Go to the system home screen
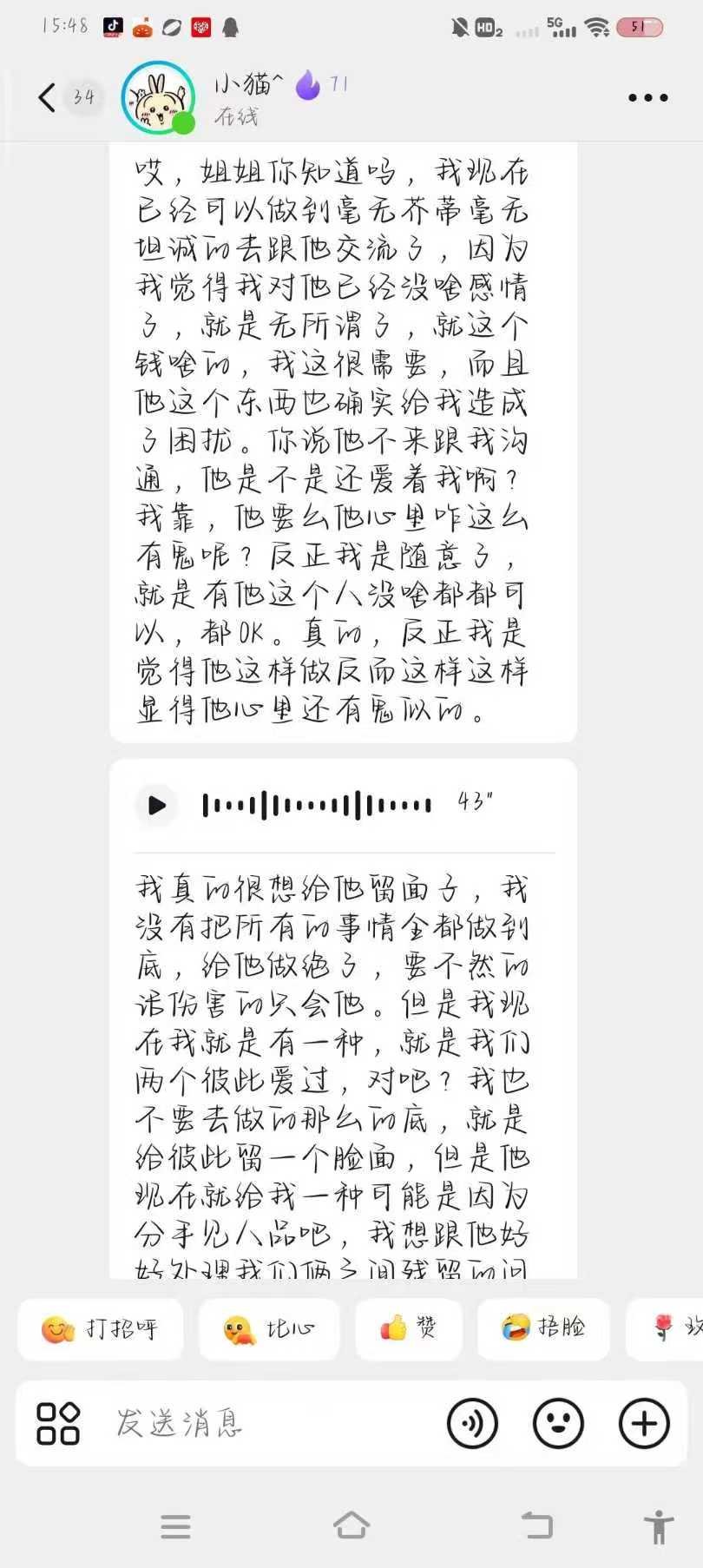 351,1525
